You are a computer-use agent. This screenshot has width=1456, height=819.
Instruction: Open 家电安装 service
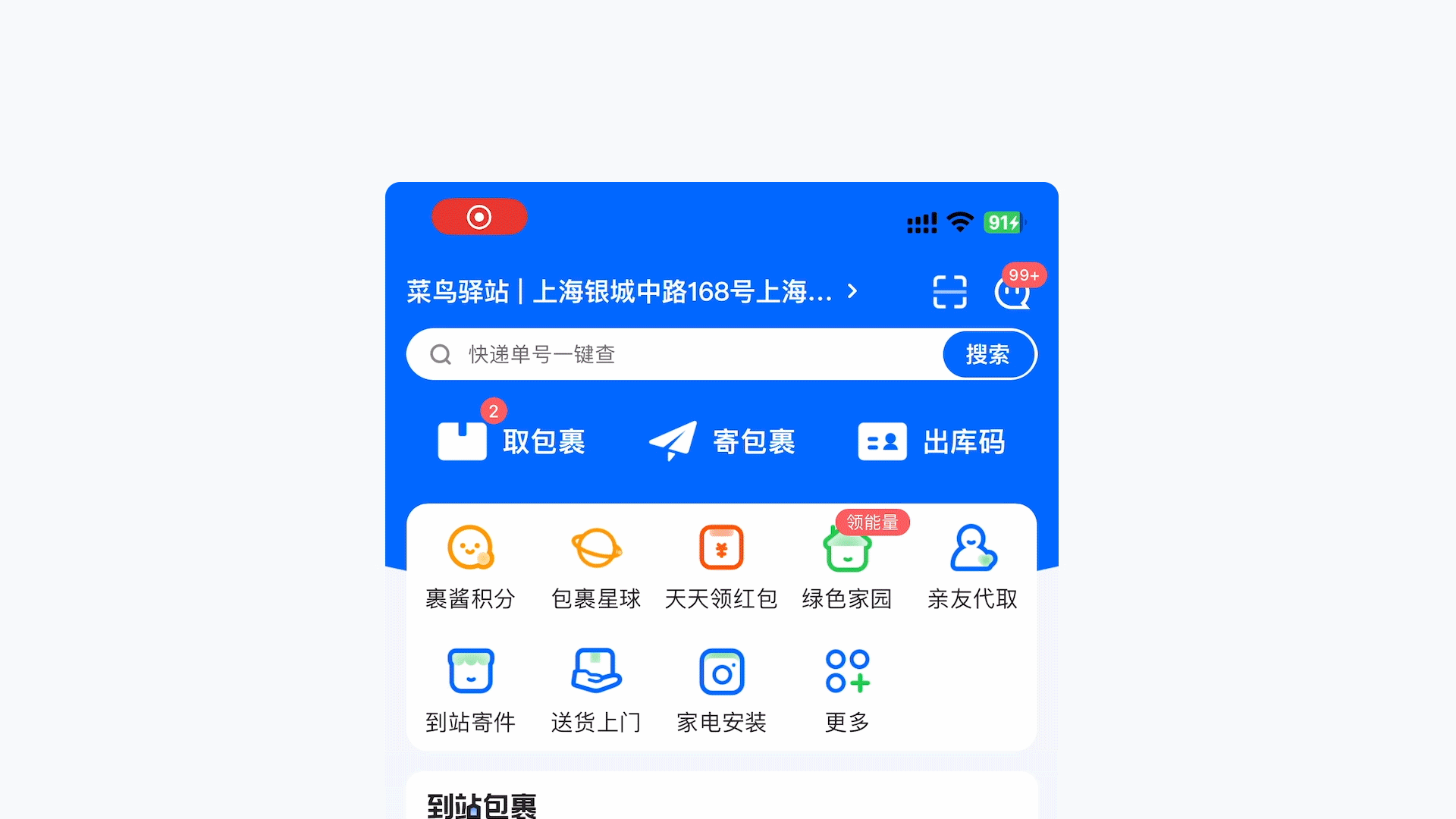pyautogui.click(x=721, y=690)
